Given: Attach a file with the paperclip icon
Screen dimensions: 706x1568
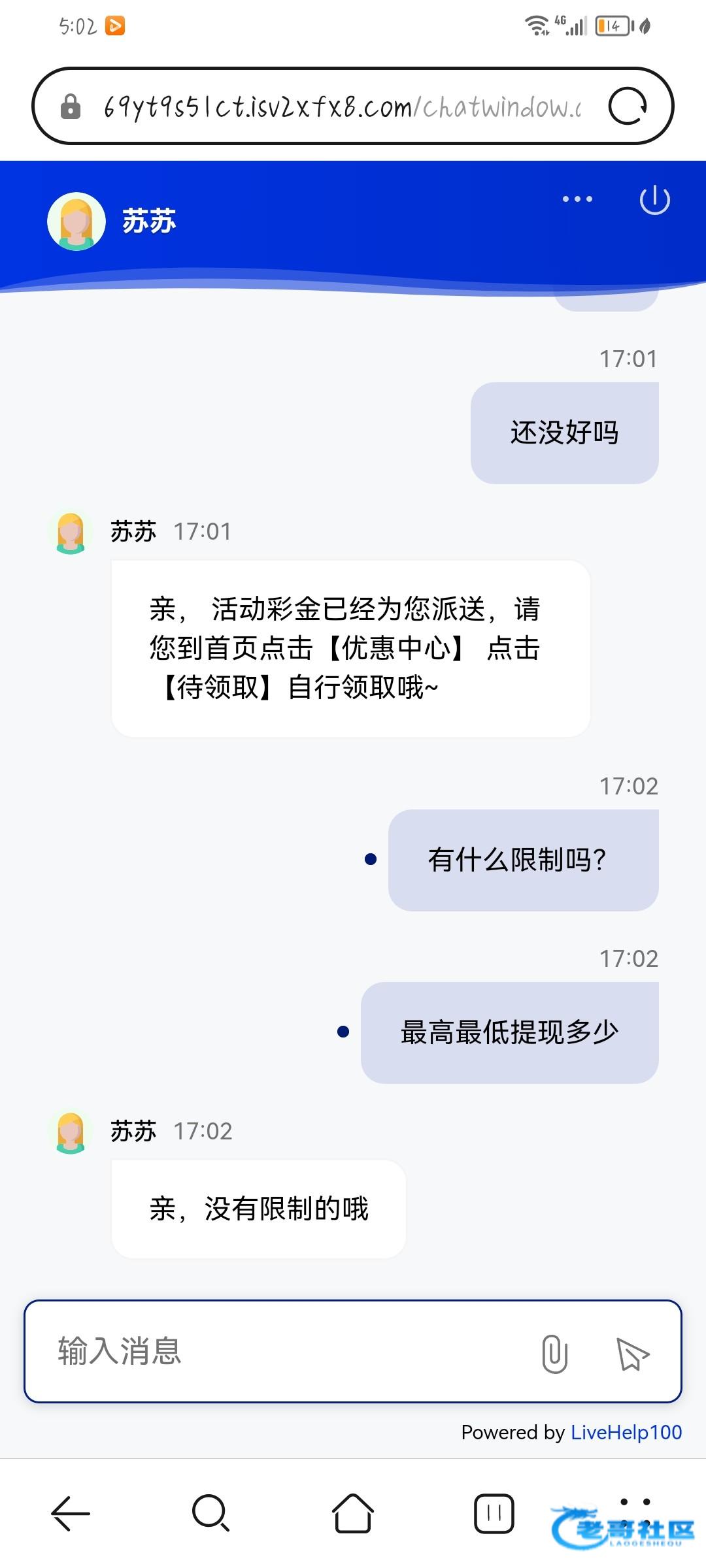Looking at the screenshot, I should [554, 1353].
